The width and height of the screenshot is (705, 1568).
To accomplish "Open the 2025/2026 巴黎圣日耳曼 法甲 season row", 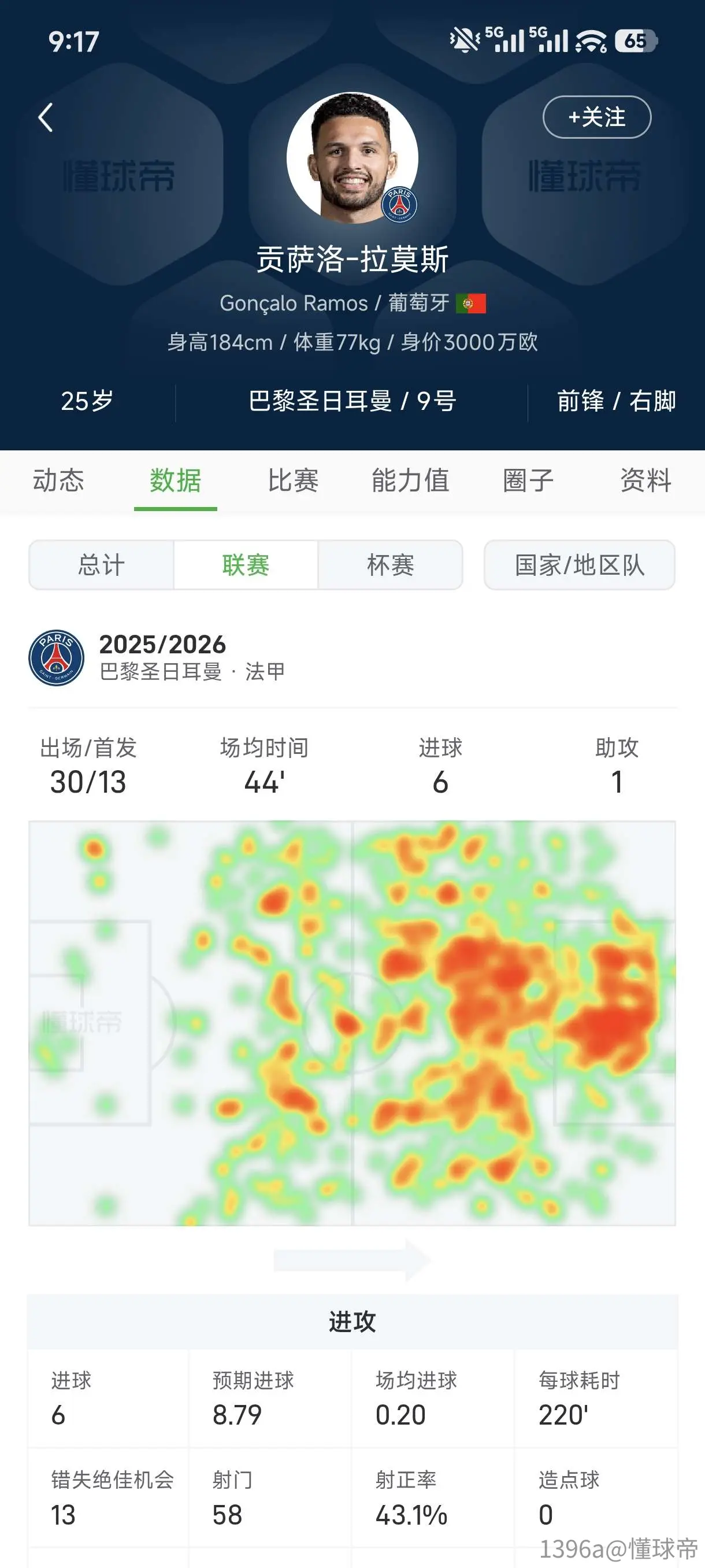I will coord(352,658).
